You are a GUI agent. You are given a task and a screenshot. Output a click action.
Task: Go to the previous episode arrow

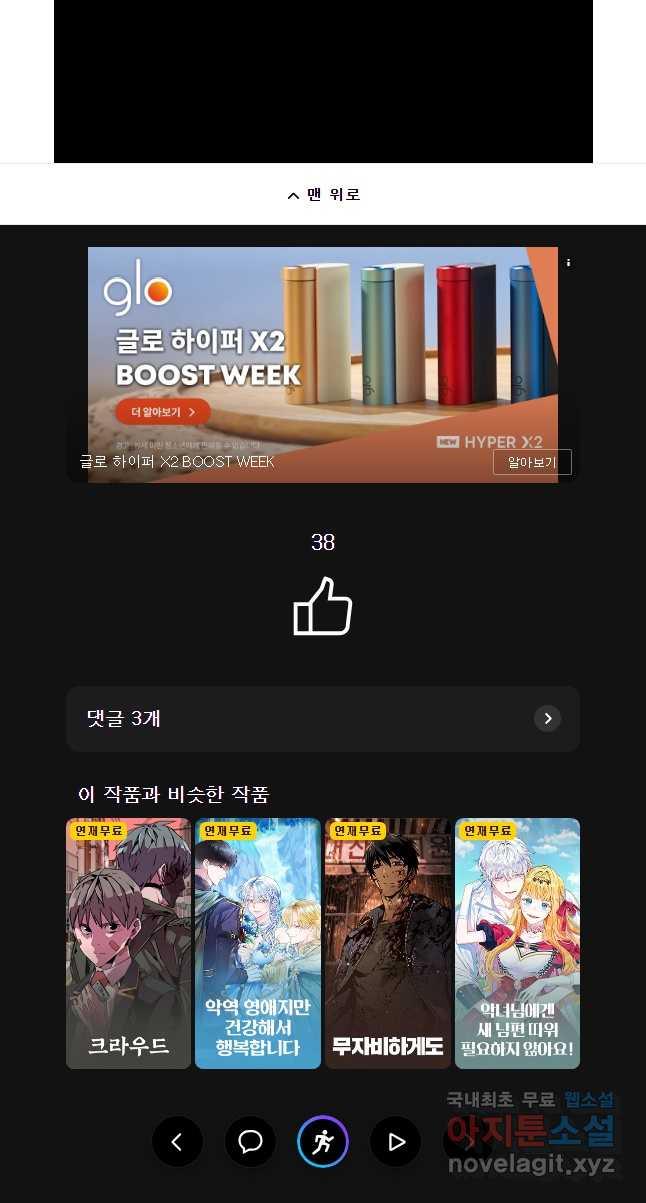(177, 1142)
